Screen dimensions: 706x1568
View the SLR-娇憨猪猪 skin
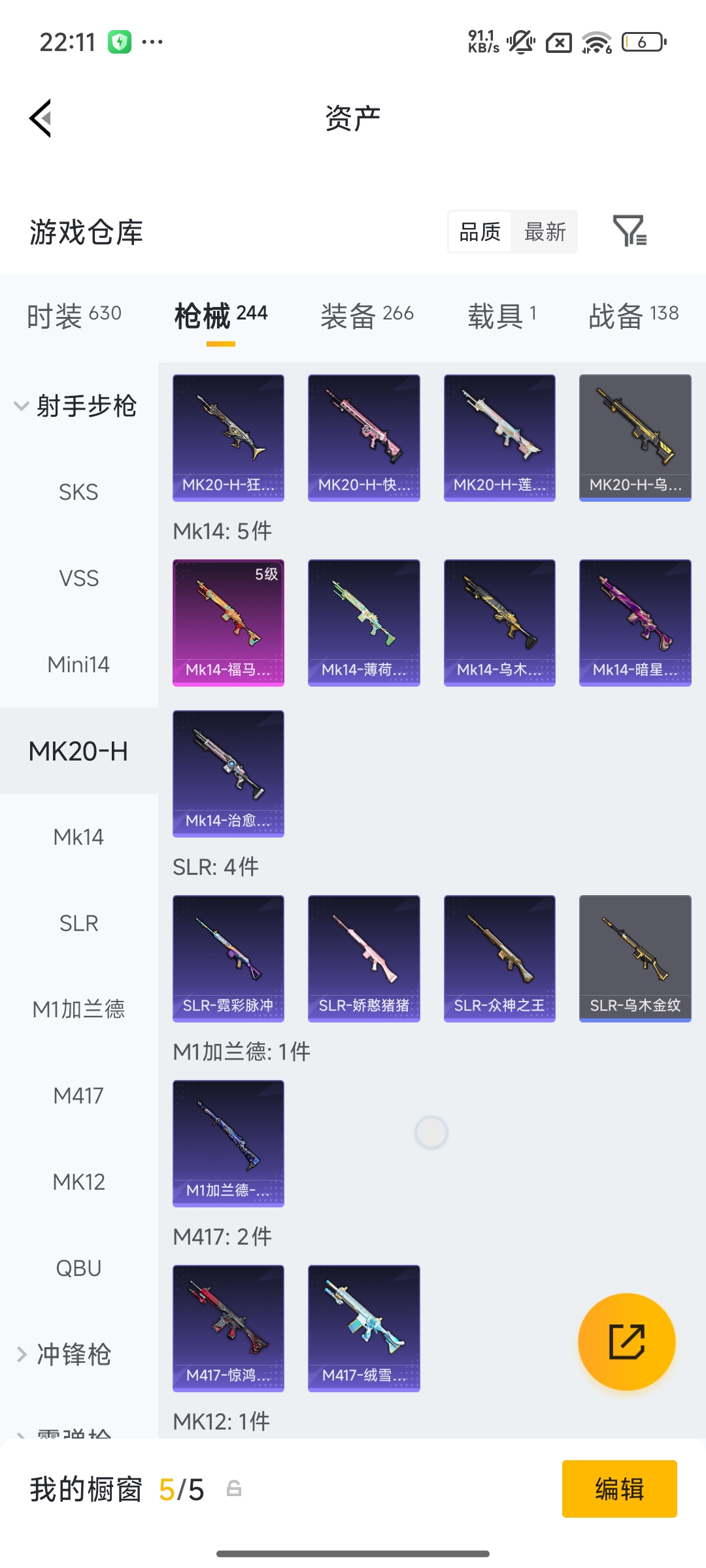coord(363,958)
